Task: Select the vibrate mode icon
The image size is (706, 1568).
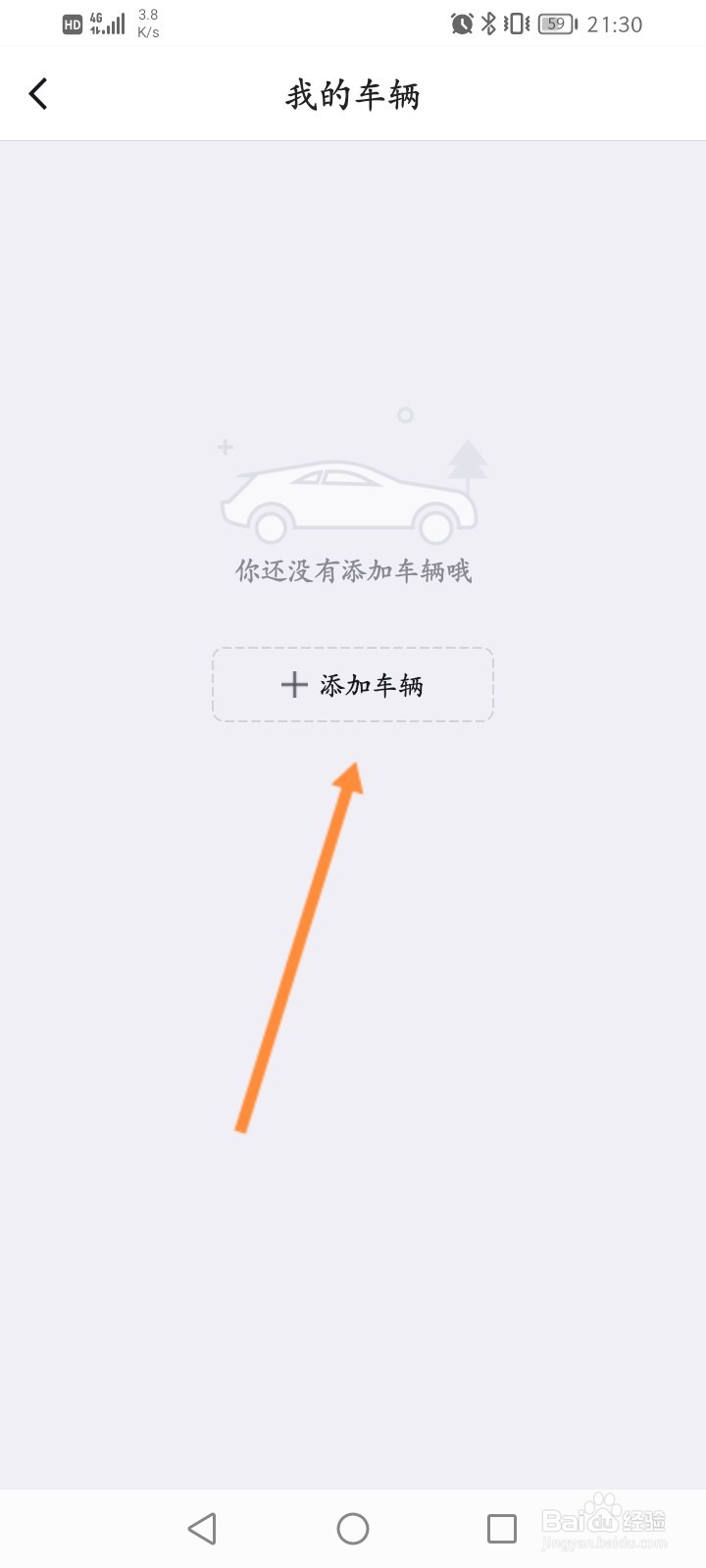Action: click(514, 24)
